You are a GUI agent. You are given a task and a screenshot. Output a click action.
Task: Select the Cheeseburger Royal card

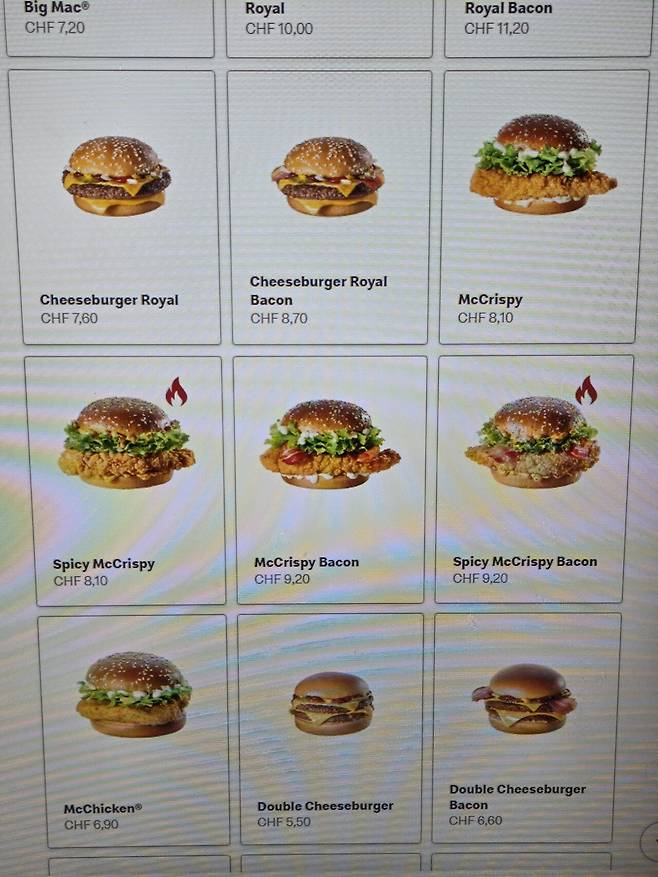[113, 208]
